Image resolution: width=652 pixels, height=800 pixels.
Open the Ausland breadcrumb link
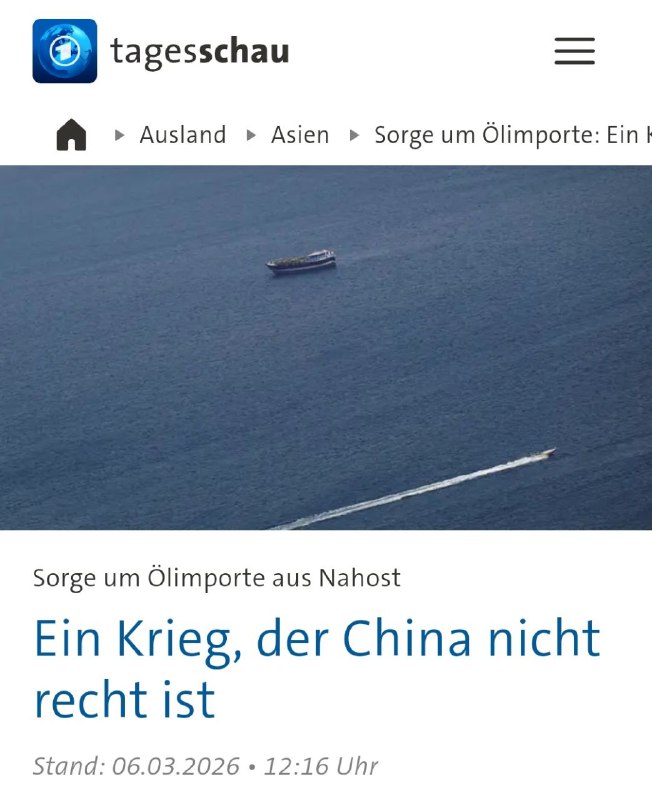[x=183, y=135]
